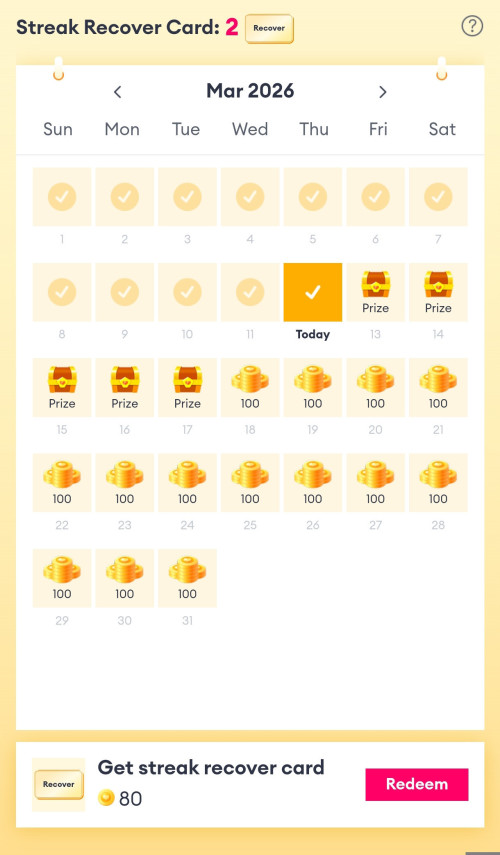Tap the Recover button beside Streak Recover Card
The height and width of the screenshot is (855, 500).
pyautogui.click(x=269, y=28)
